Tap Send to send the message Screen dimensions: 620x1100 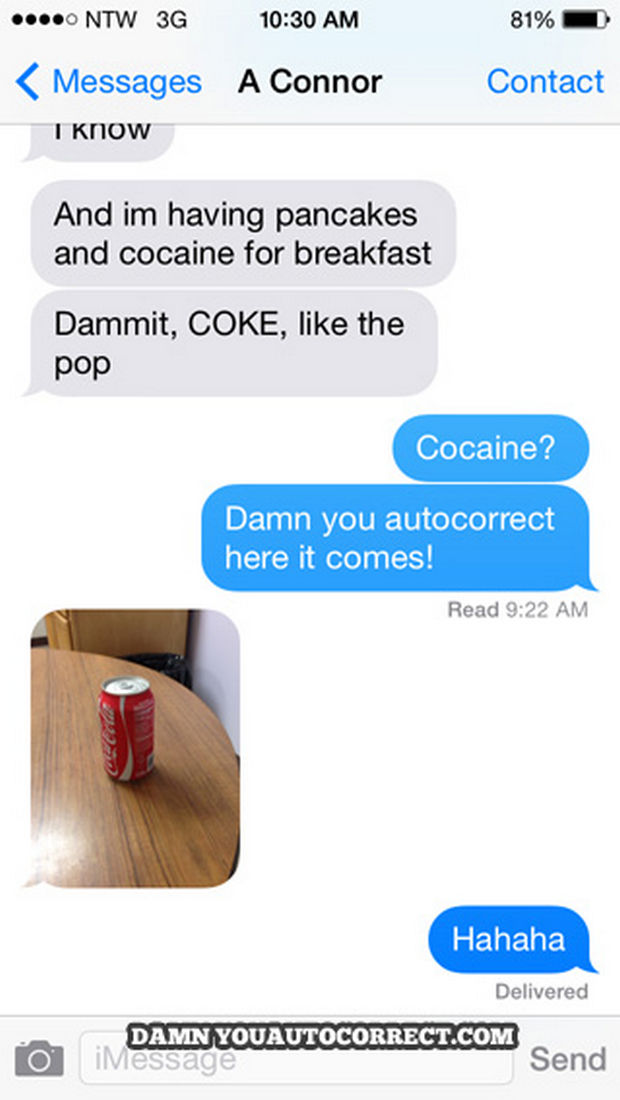point(567,1058)
